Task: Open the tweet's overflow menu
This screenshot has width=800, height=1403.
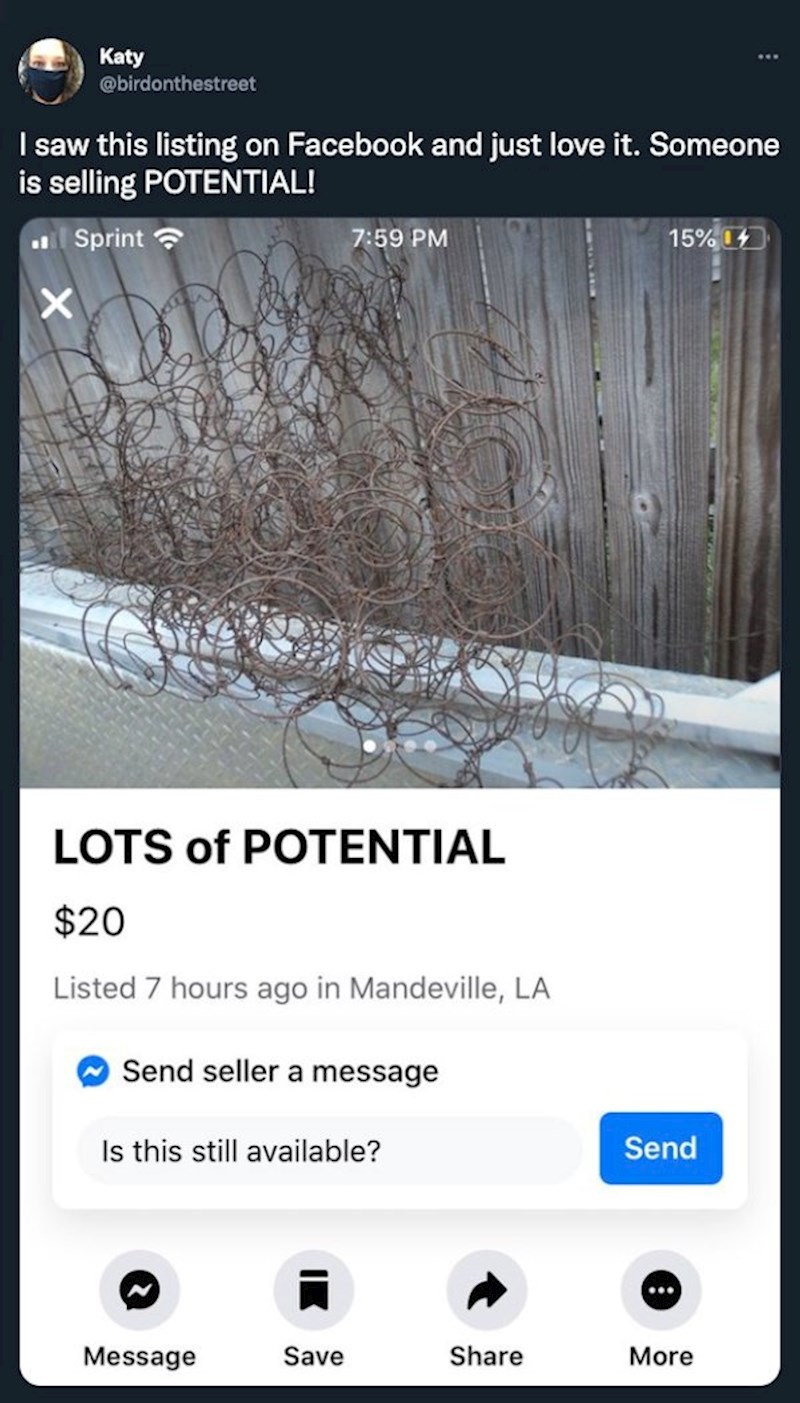Action: (767, 56)
